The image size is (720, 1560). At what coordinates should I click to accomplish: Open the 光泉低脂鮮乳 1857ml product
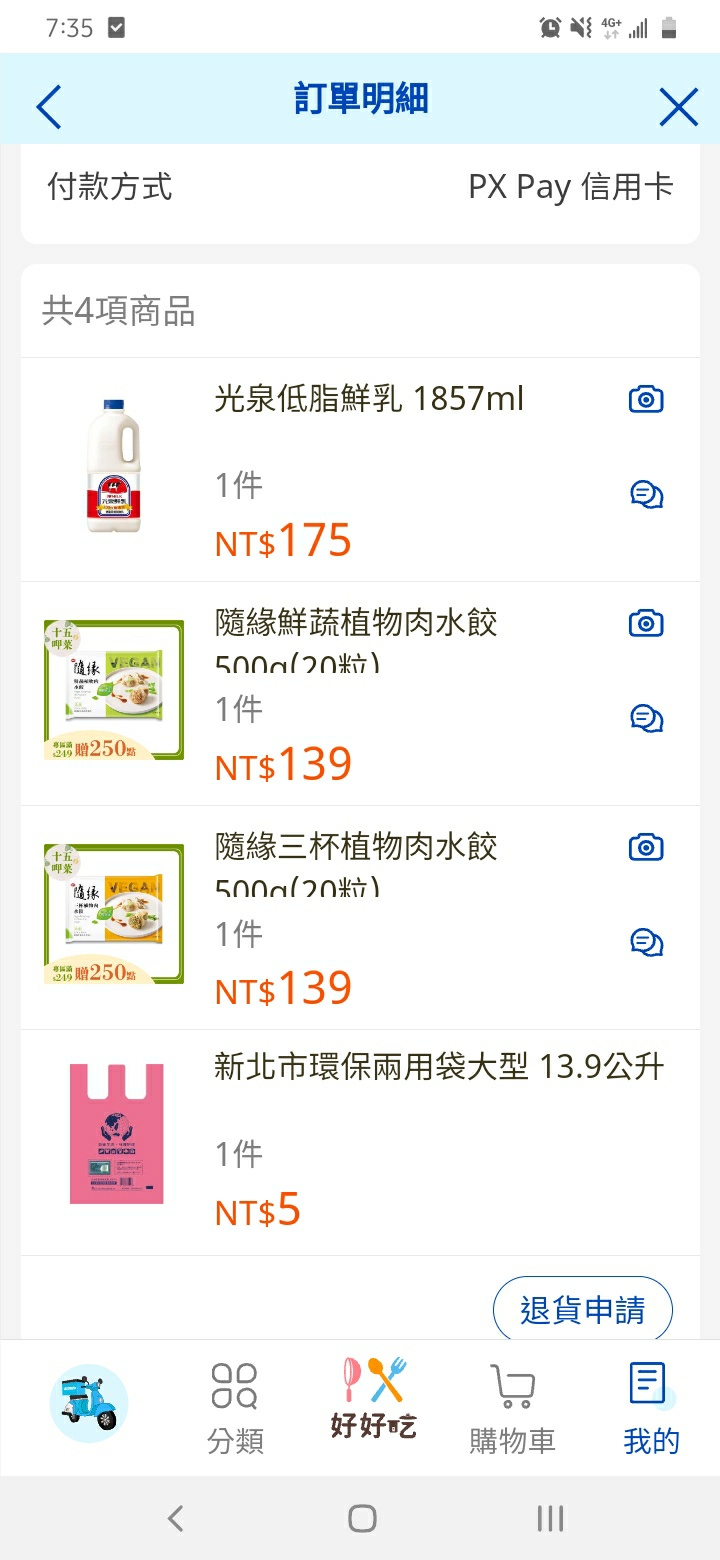368,400
